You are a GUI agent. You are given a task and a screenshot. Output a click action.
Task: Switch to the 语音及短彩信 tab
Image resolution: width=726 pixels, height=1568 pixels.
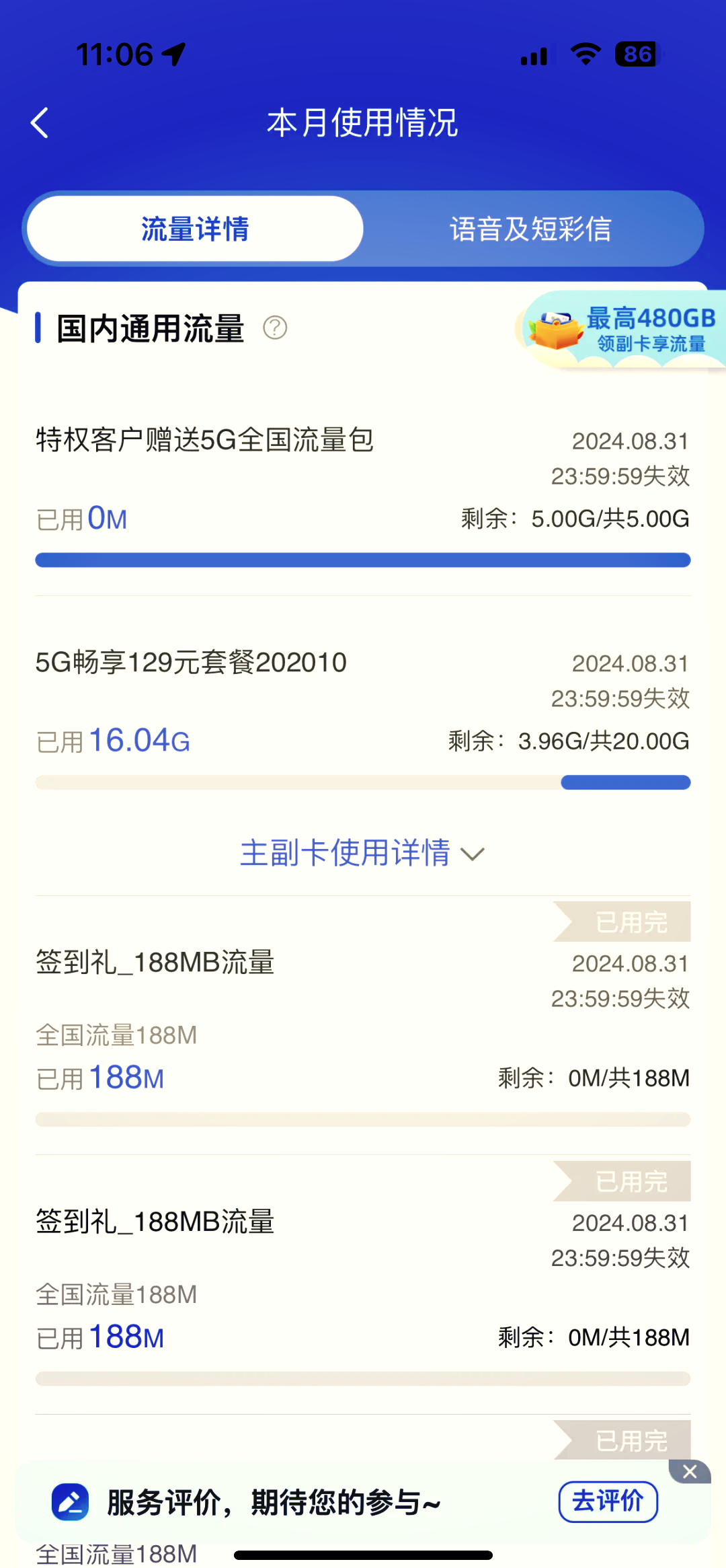(530, 229)
